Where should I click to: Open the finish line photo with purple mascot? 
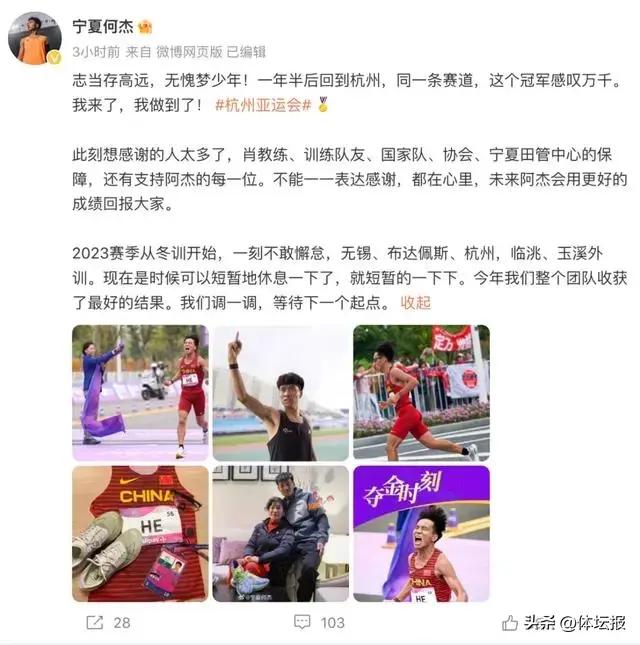click(140, 391)
